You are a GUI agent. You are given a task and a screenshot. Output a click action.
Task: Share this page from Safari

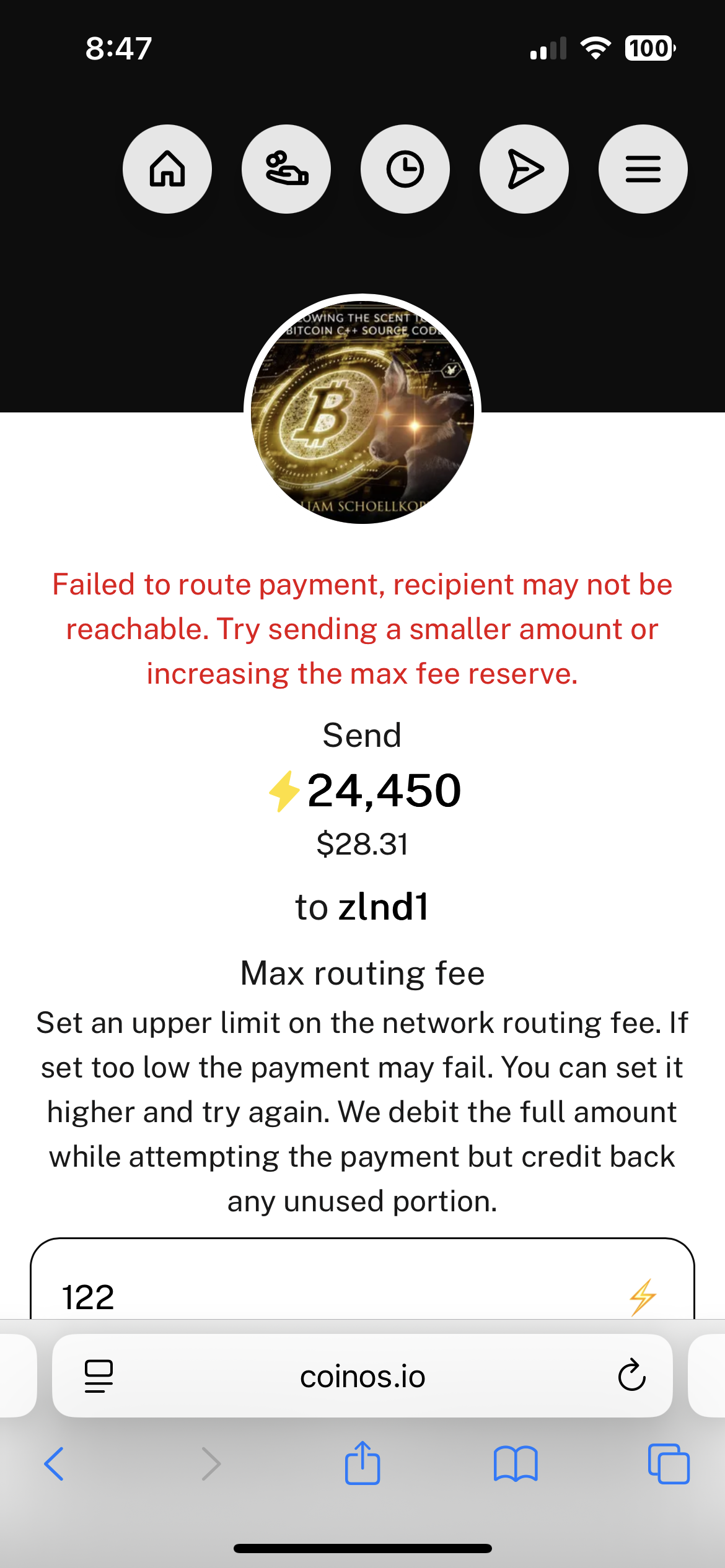pos(362,1464)
